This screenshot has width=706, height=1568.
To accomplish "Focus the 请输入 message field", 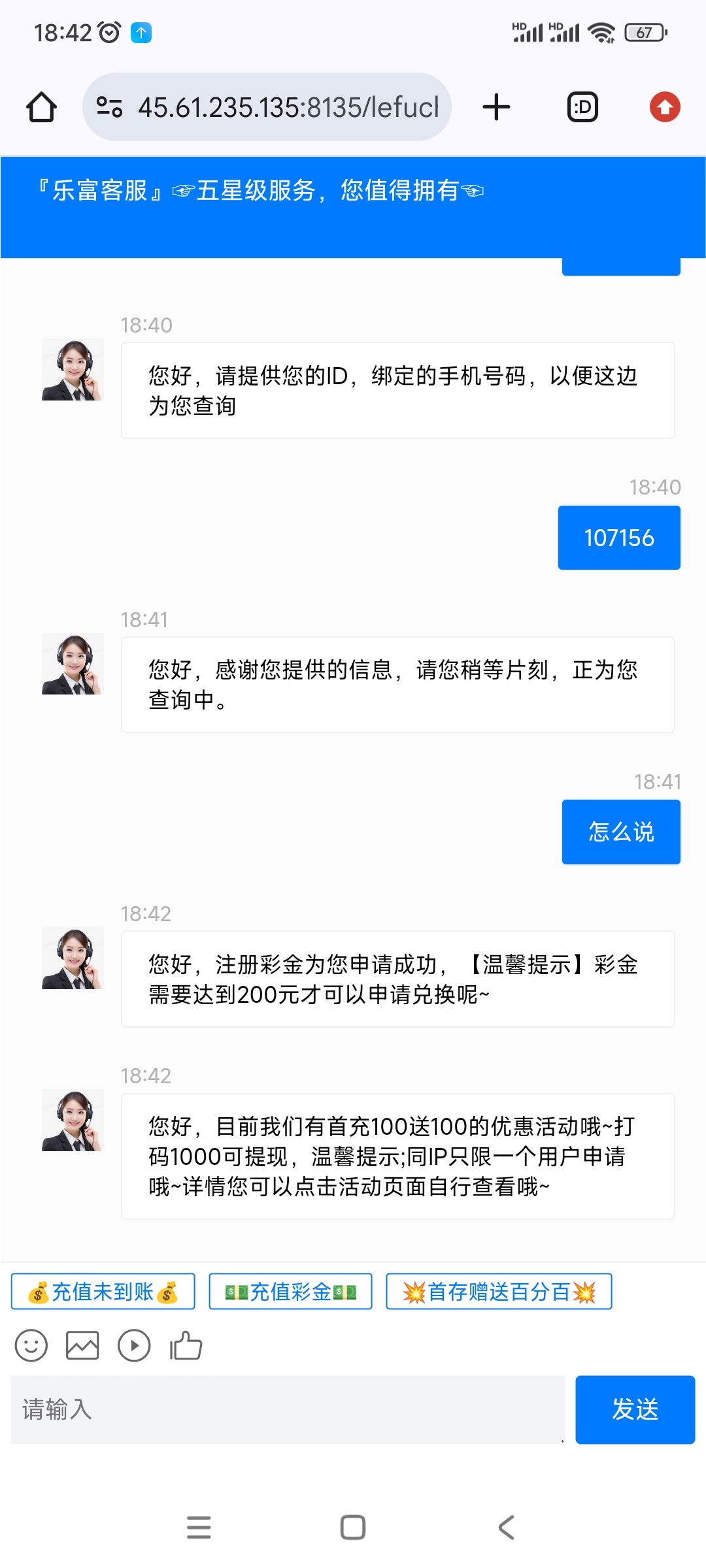I will 288,1409.
